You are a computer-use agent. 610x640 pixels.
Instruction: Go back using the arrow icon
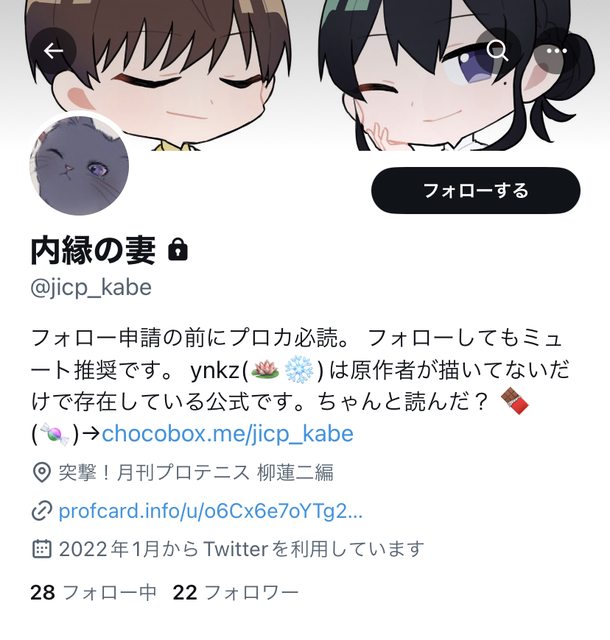(x=53, y=51)
